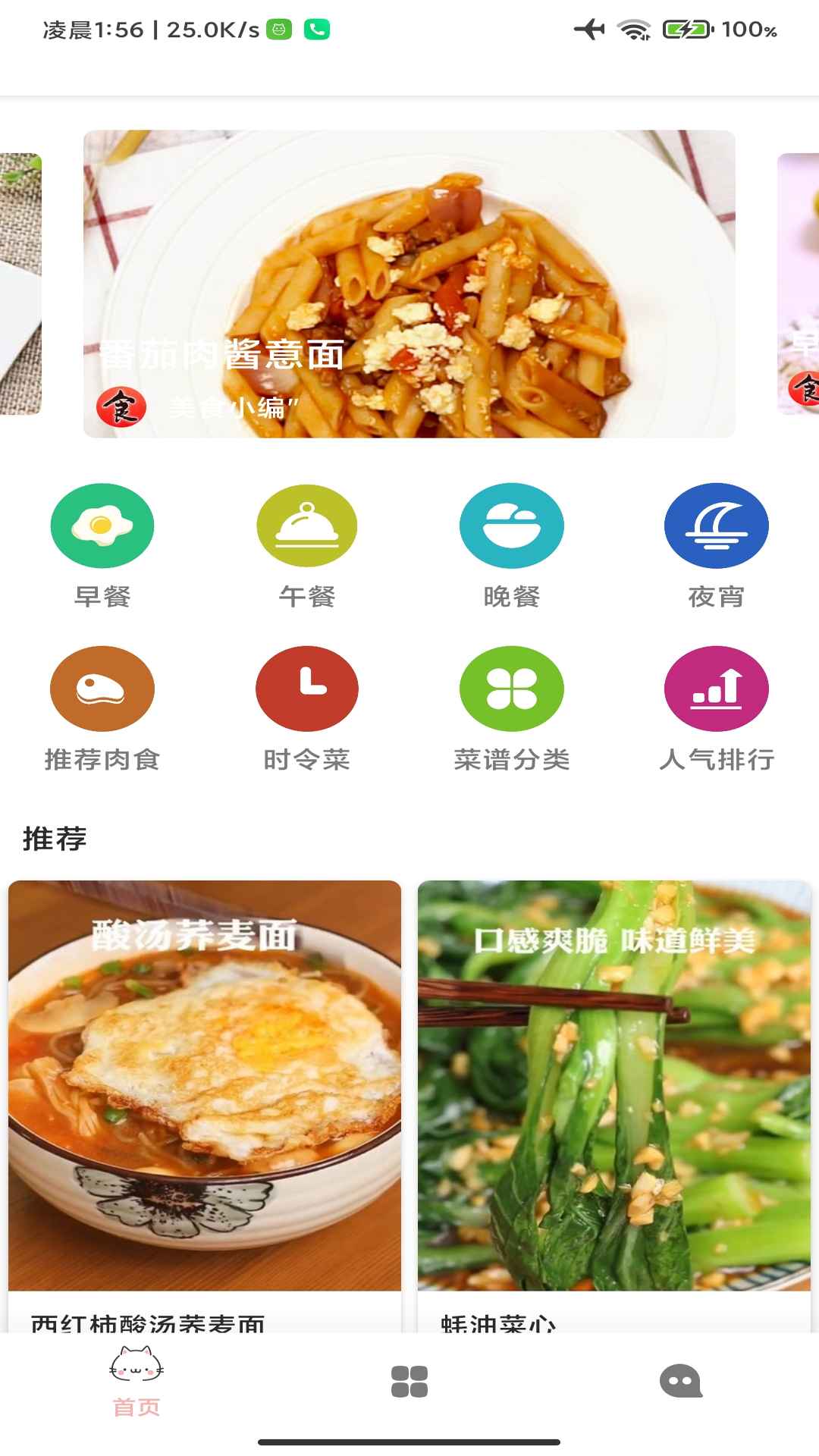Open the 晚餐 dinner rice bowl icon

(511, 526)
